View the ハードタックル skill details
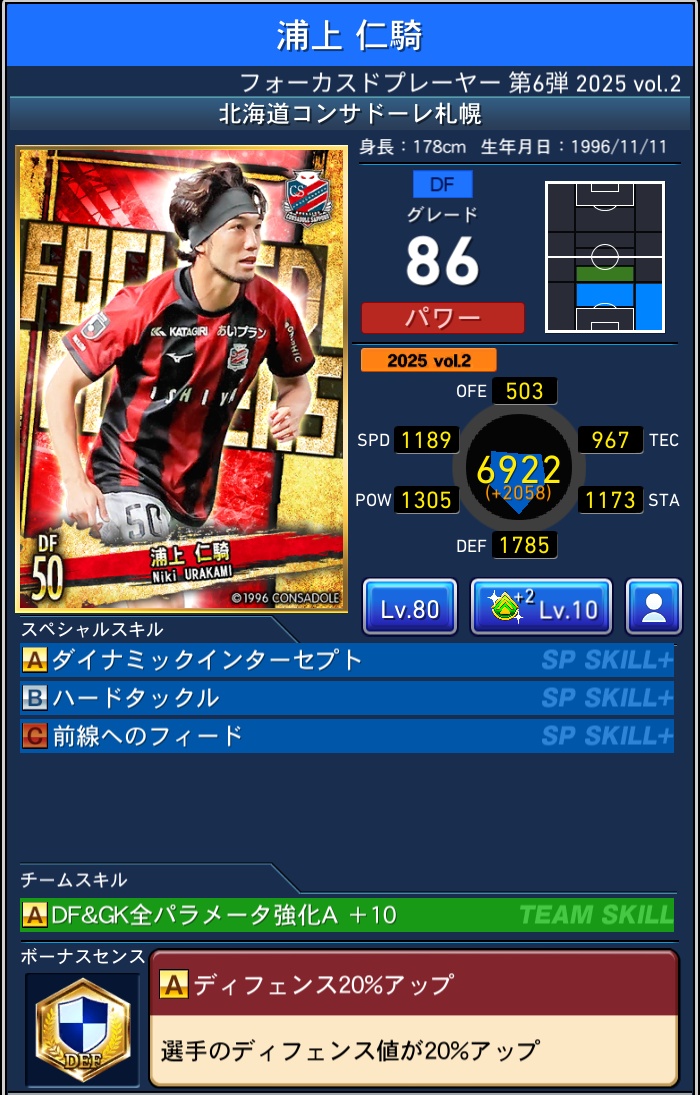The width and height of the screenshot is (700, 1095). (x=346, y=698)
